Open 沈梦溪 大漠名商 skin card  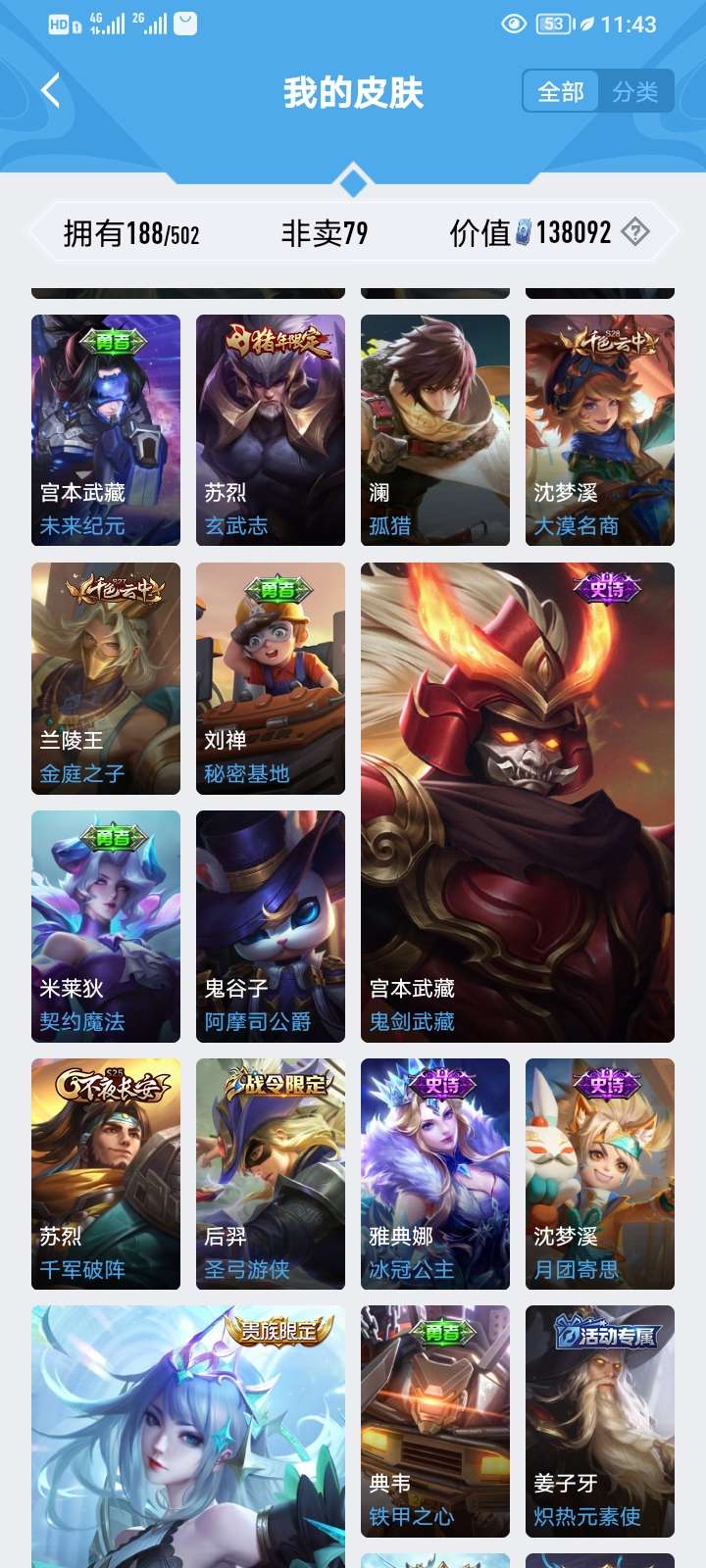[x=600, y=429]
